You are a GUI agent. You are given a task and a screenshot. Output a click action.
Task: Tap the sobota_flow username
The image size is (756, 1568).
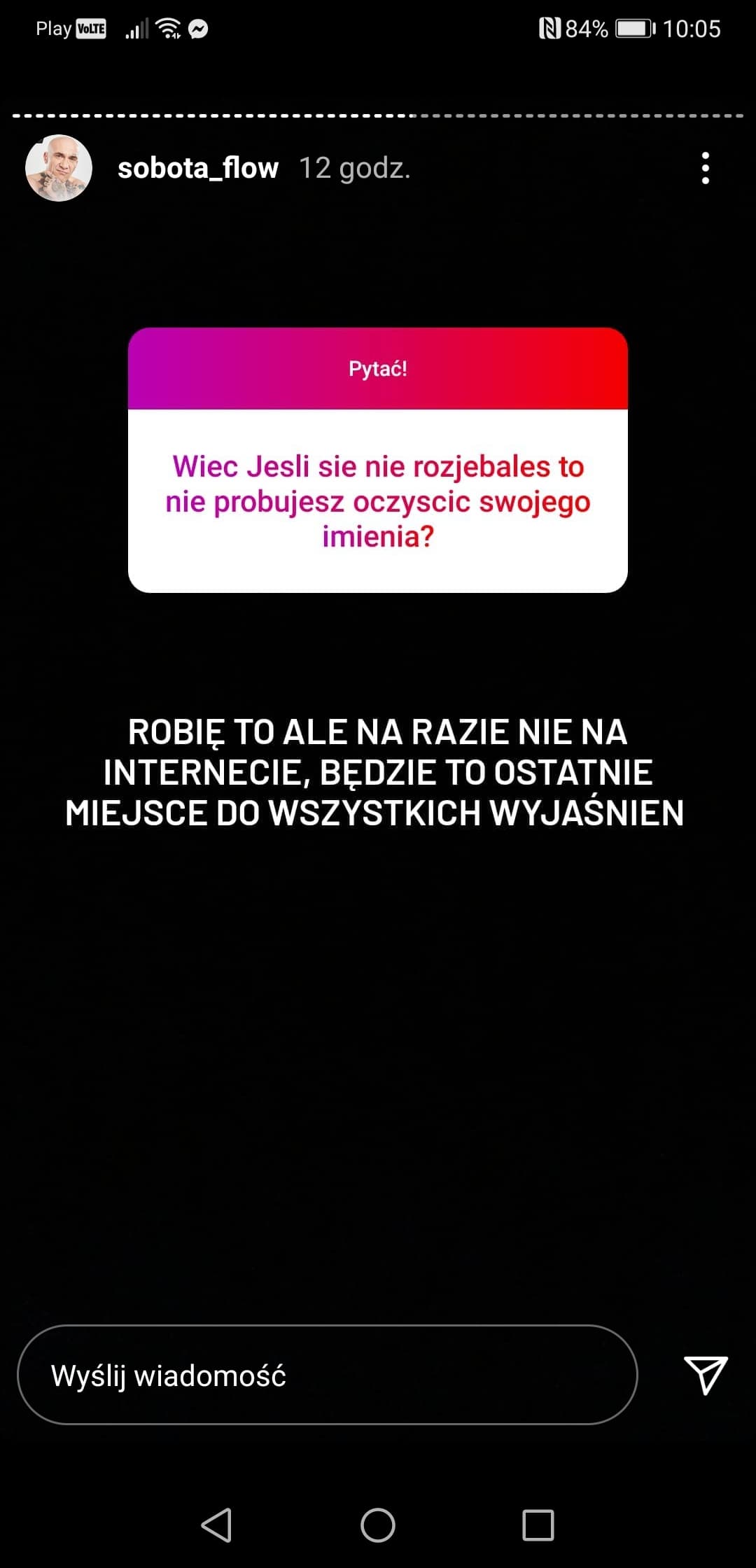[198, 168]
